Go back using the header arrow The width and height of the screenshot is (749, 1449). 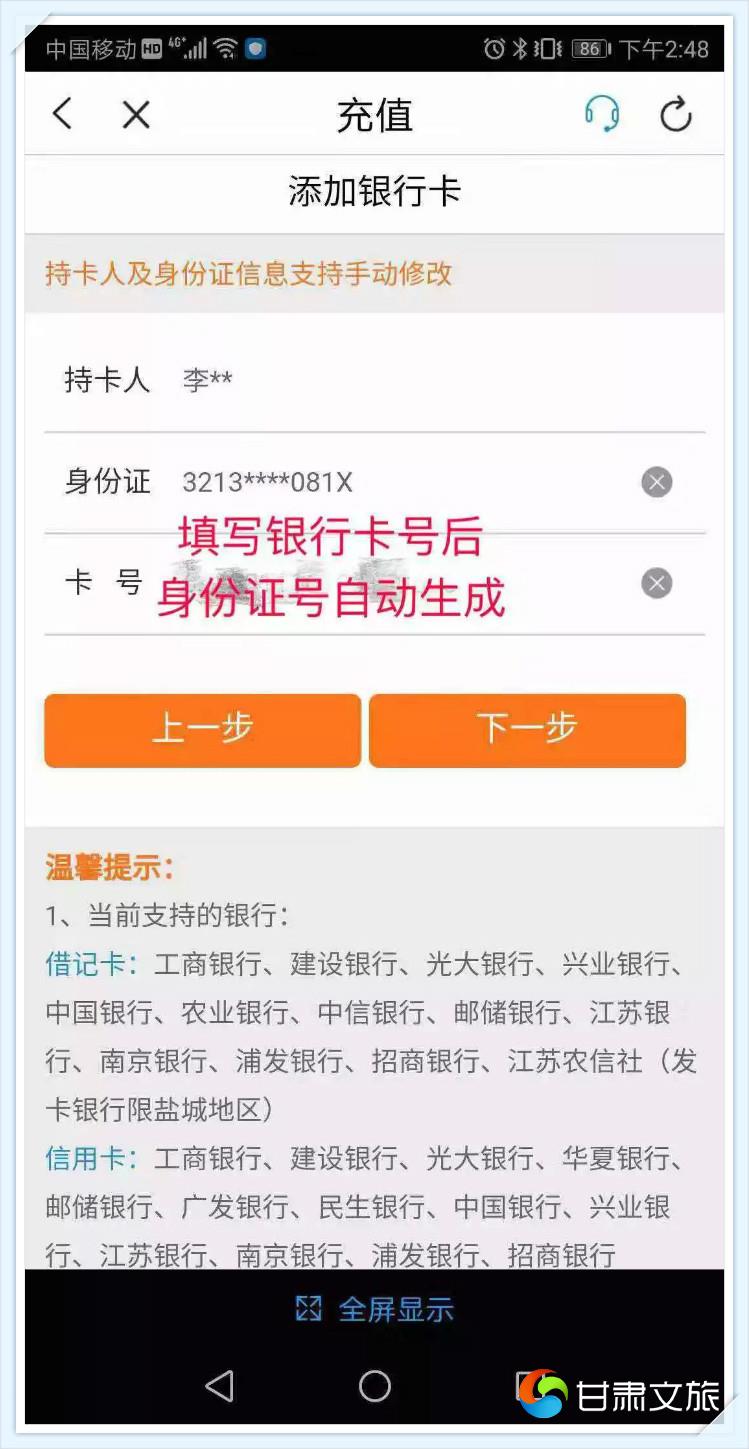pos(62,115)
